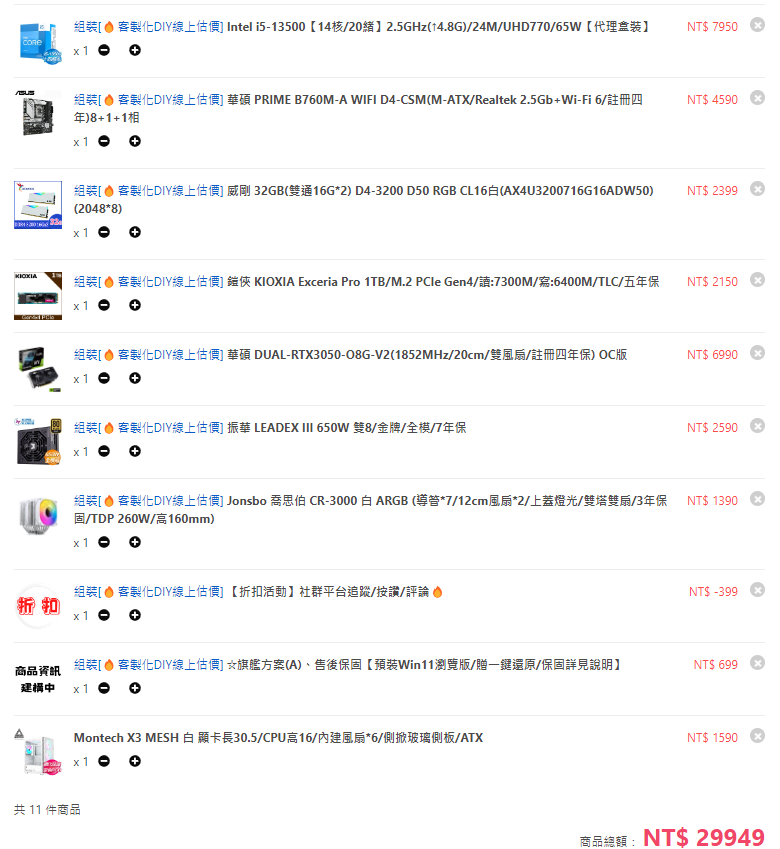Image resolution: width=780 pixels, height=849 pixels.
Task: Remove the 折扣活動 discount item
Action: click(x=757, y=591)
